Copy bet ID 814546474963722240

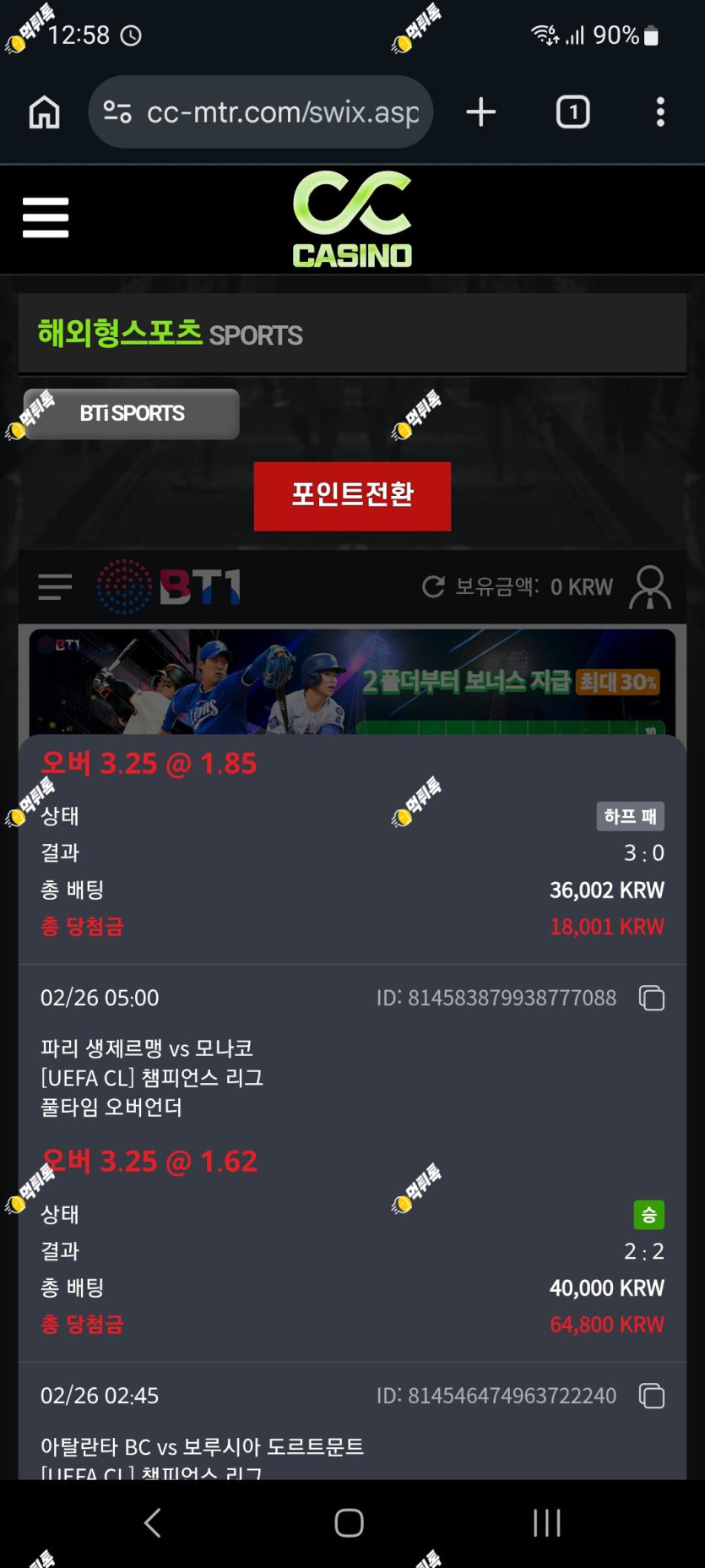(x=652, y=1396)
